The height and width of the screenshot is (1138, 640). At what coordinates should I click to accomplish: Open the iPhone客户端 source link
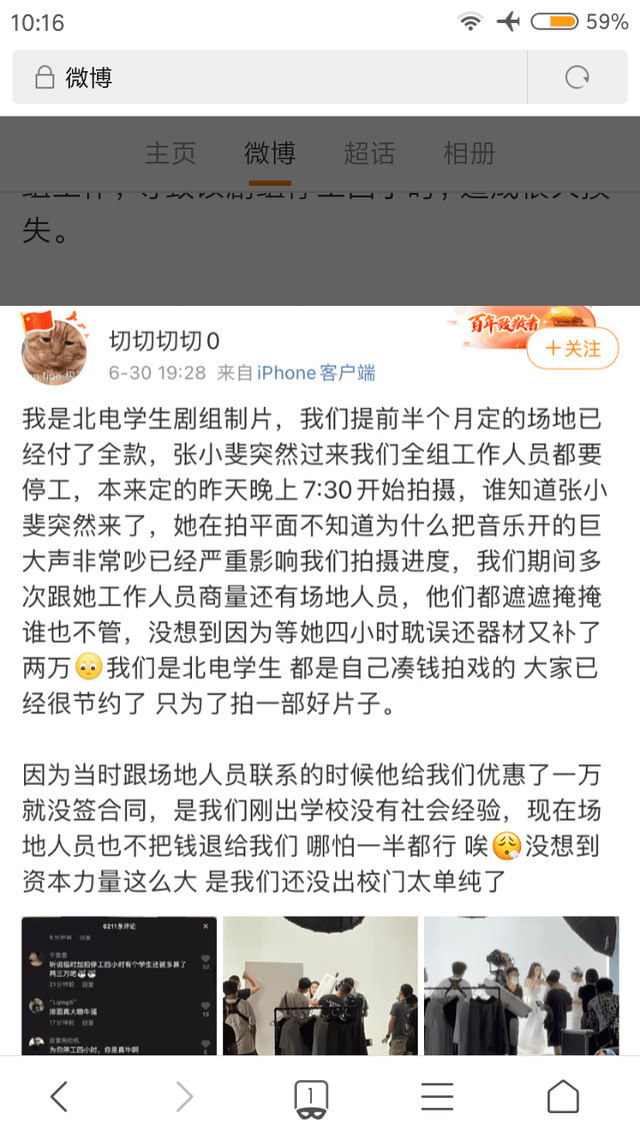[316, 373]
